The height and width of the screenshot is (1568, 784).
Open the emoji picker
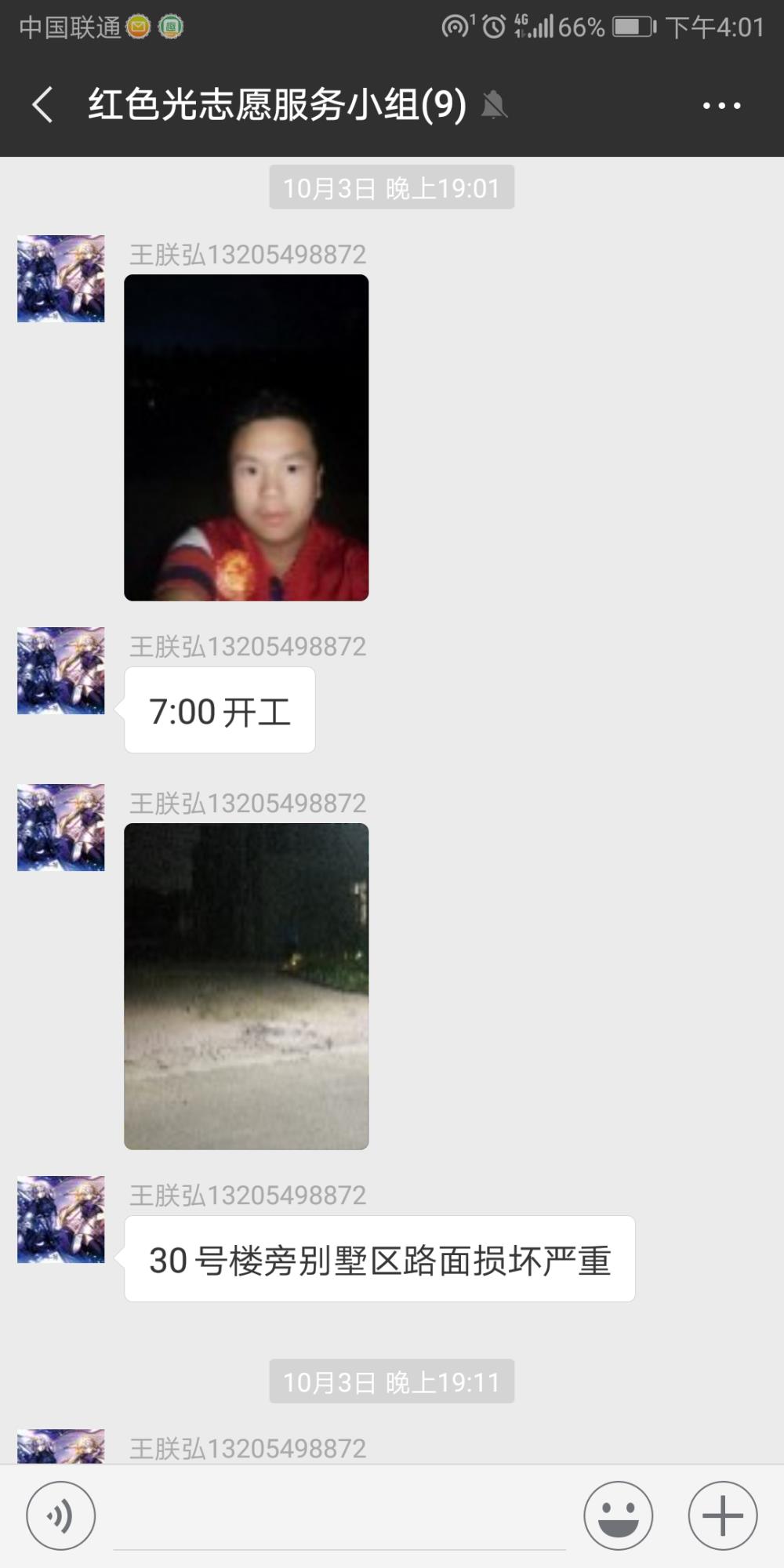618,1515
